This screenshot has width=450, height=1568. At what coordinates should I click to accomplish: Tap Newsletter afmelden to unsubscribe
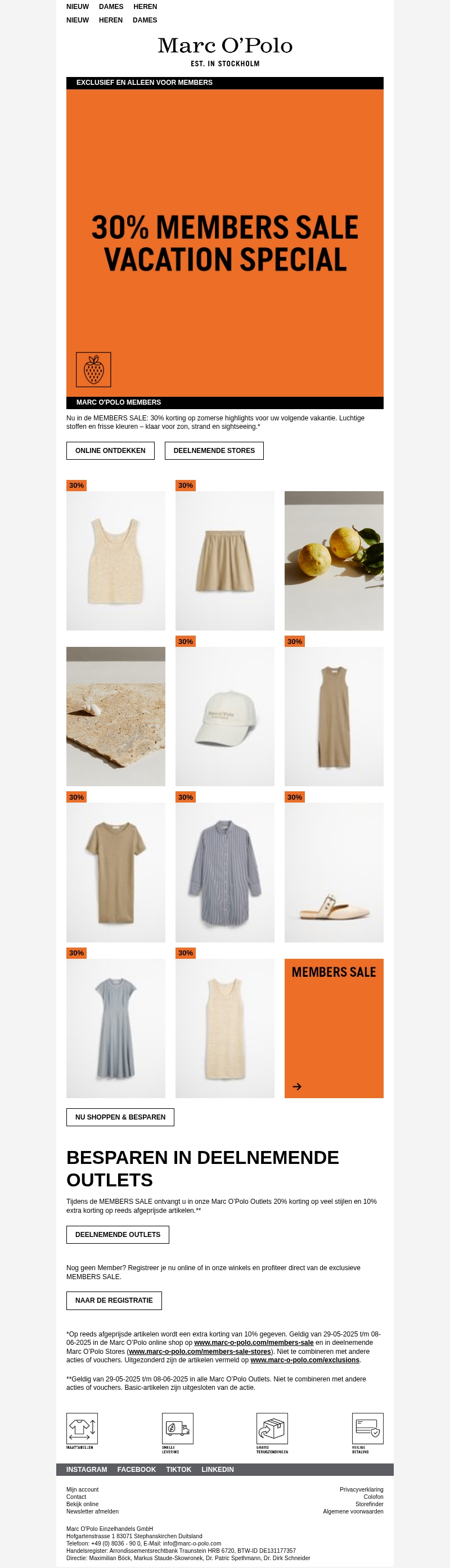[x=93, y=1511]
